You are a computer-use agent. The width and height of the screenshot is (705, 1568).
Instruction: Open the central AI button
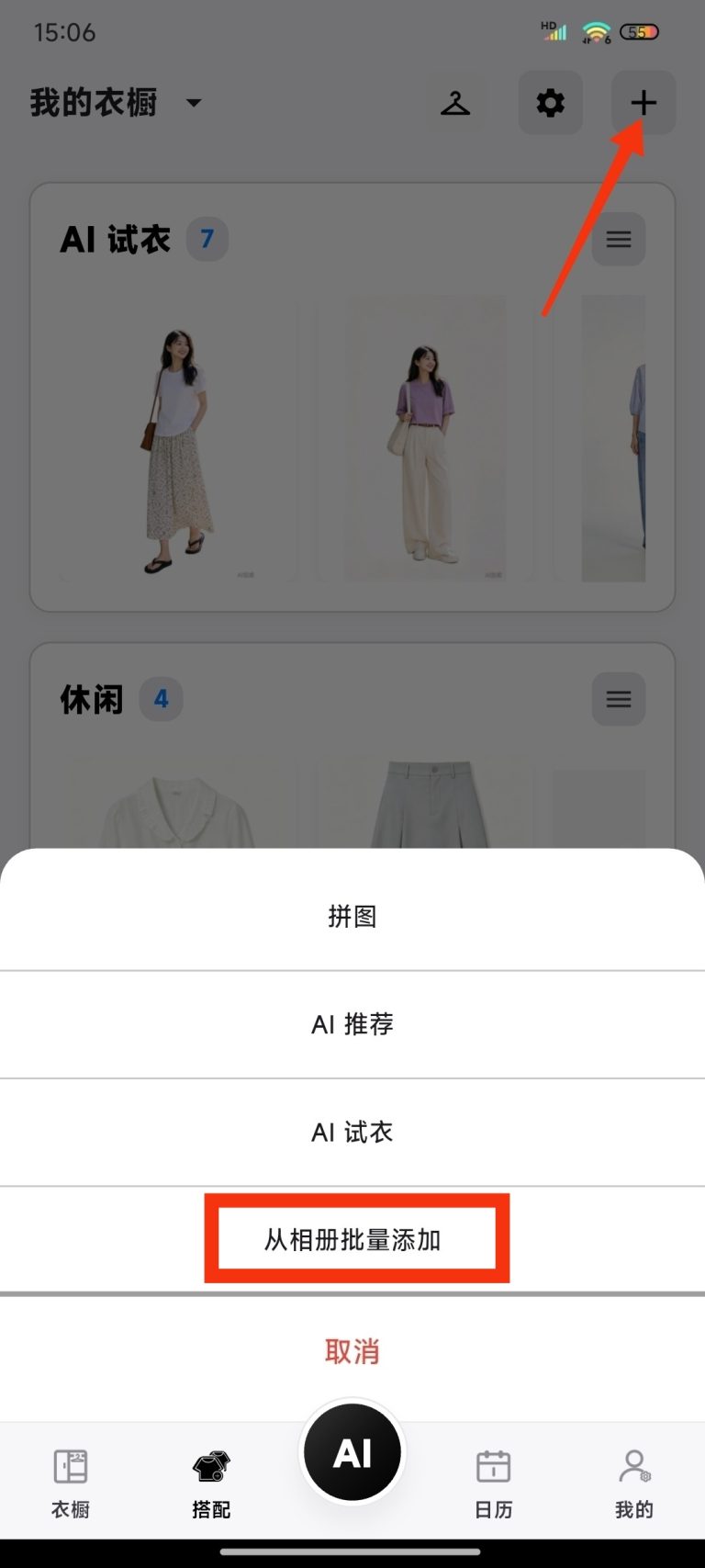click(352, 1453)
